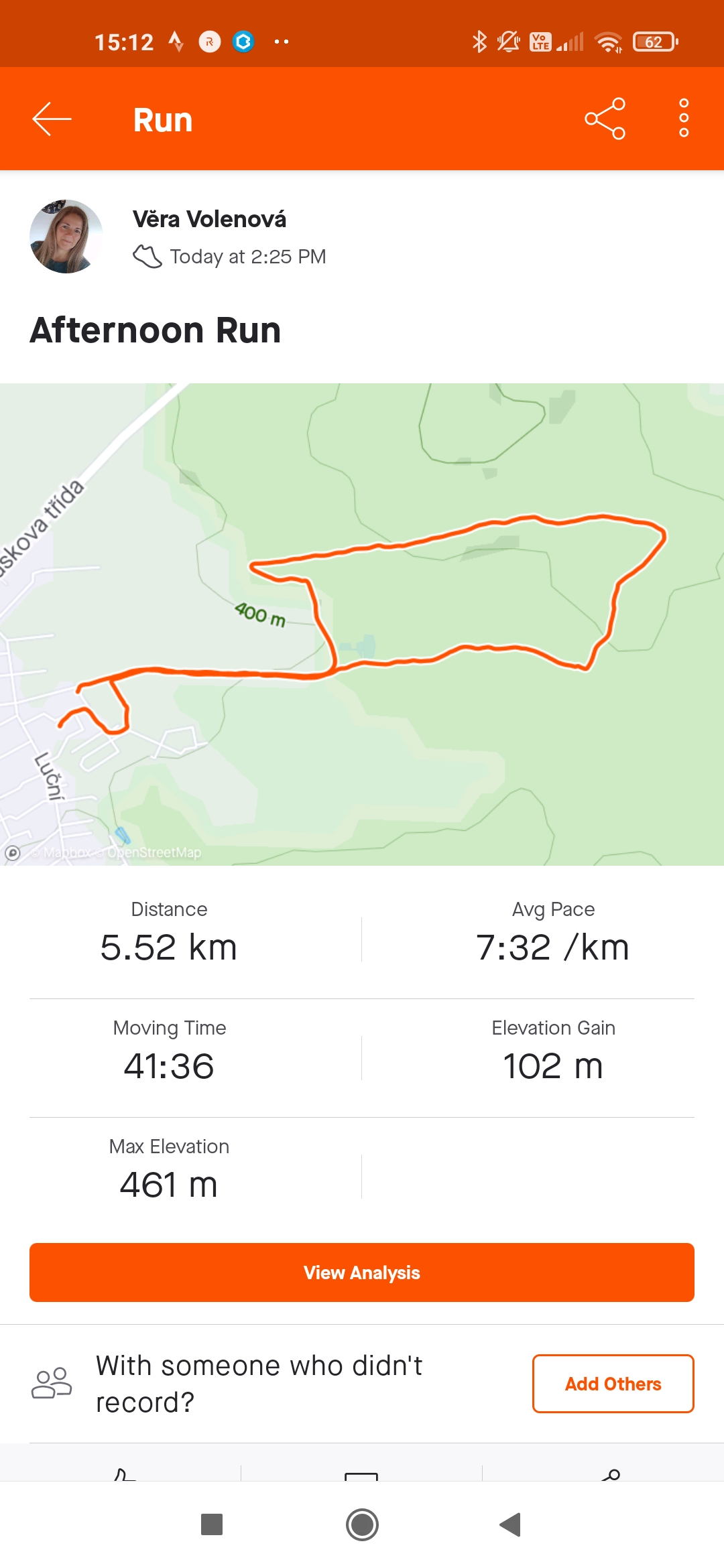Tap the View Analysis button

(362, 1272)
